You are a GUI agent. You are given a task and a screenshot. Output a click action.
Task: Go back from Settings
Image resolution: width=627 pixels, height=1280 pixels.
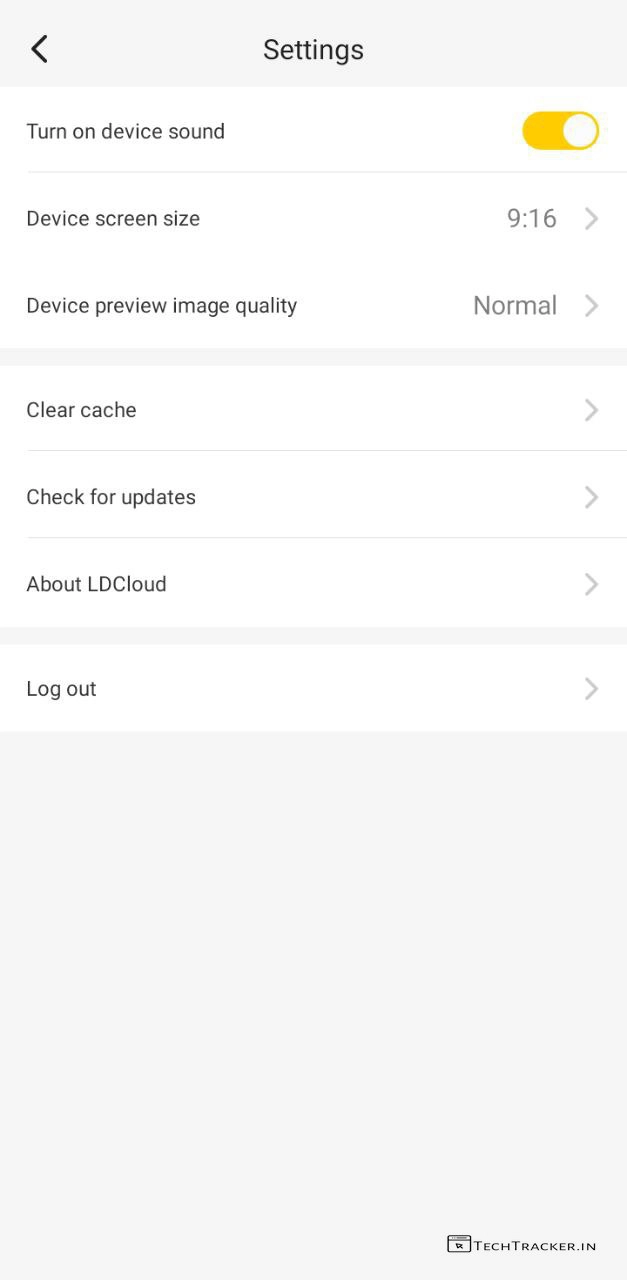[x=40, y=49]
